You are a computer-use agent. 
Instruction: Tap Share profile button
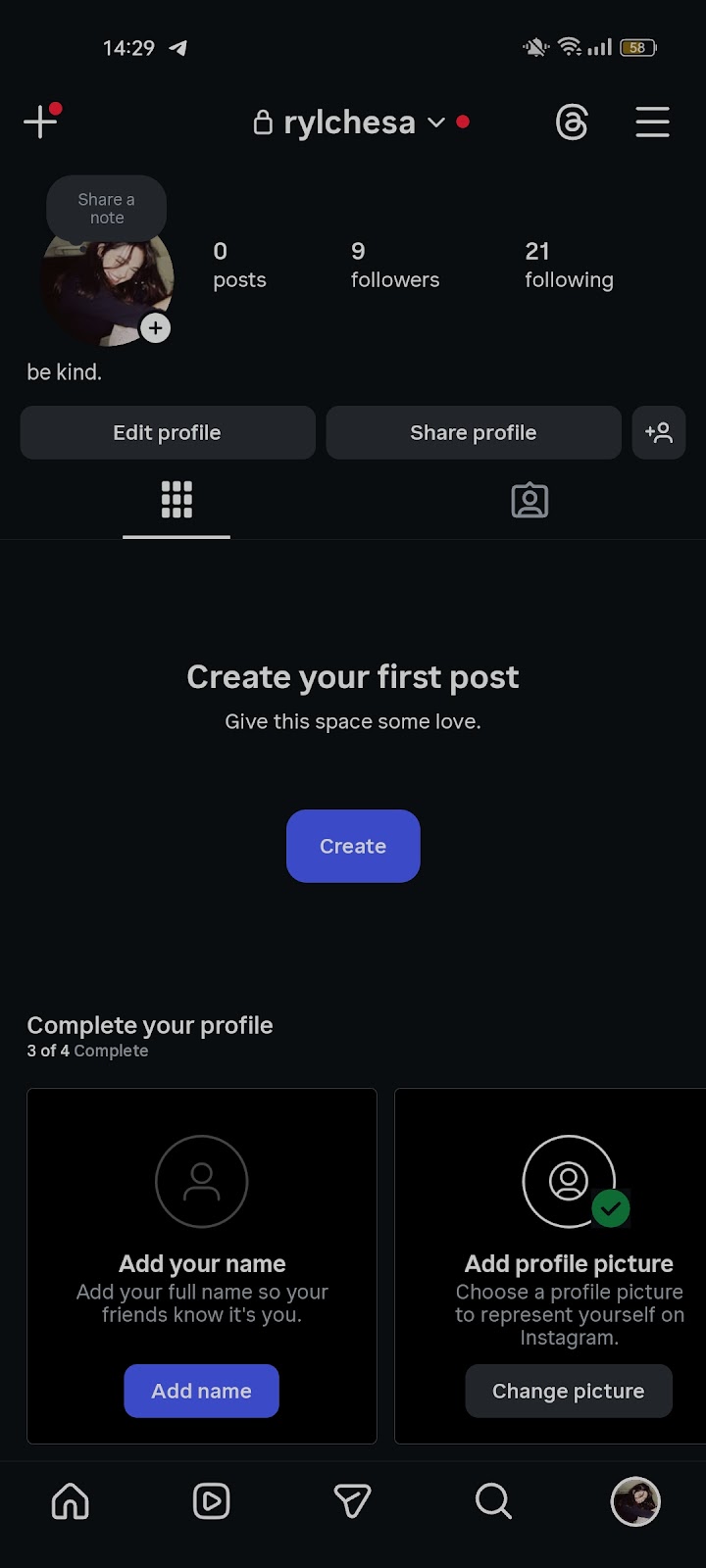click(474, 432)
